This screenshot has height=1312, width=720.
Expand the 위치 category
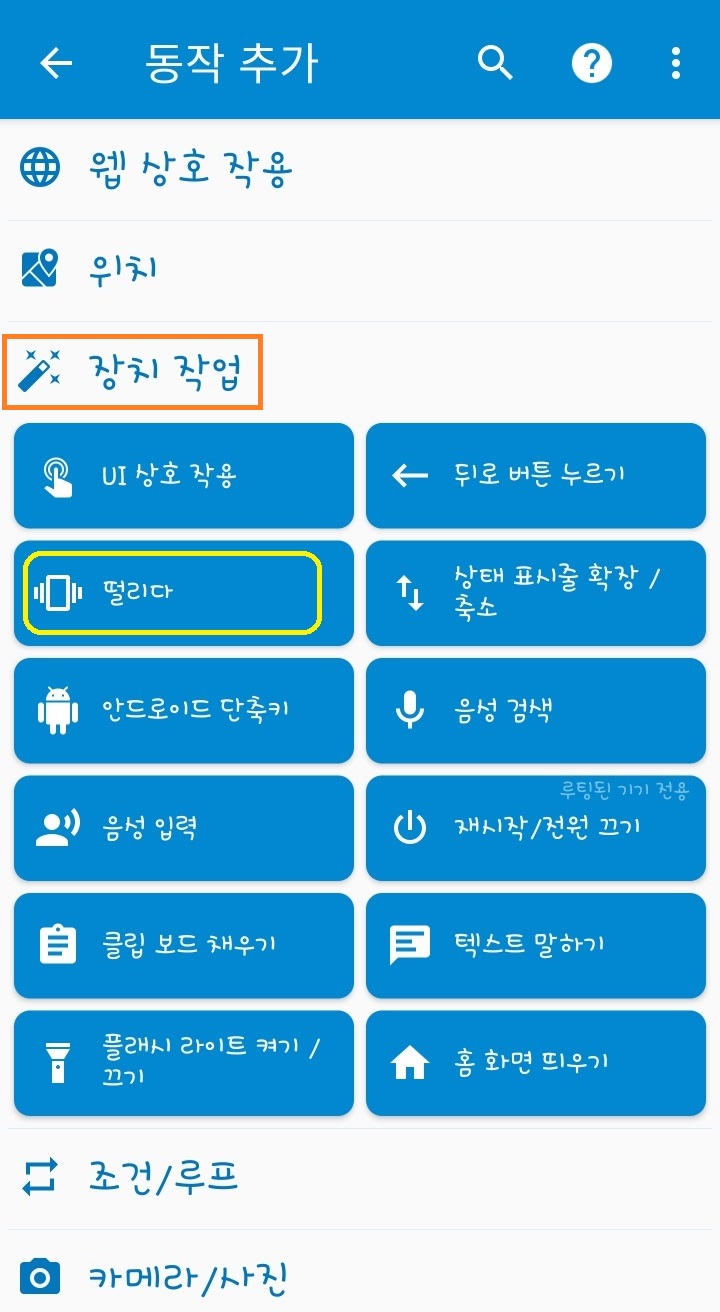tap(120, 270)
